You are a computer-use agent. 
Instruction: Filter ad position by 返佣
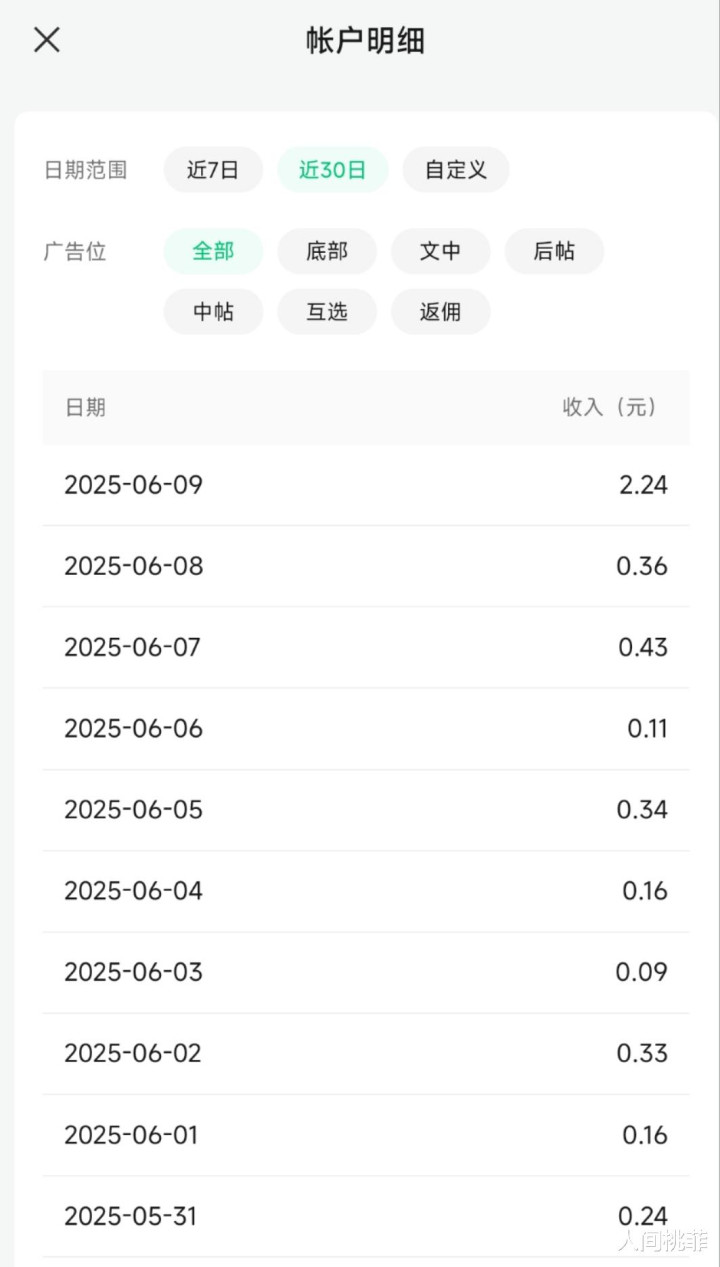[x=441, y=312]
